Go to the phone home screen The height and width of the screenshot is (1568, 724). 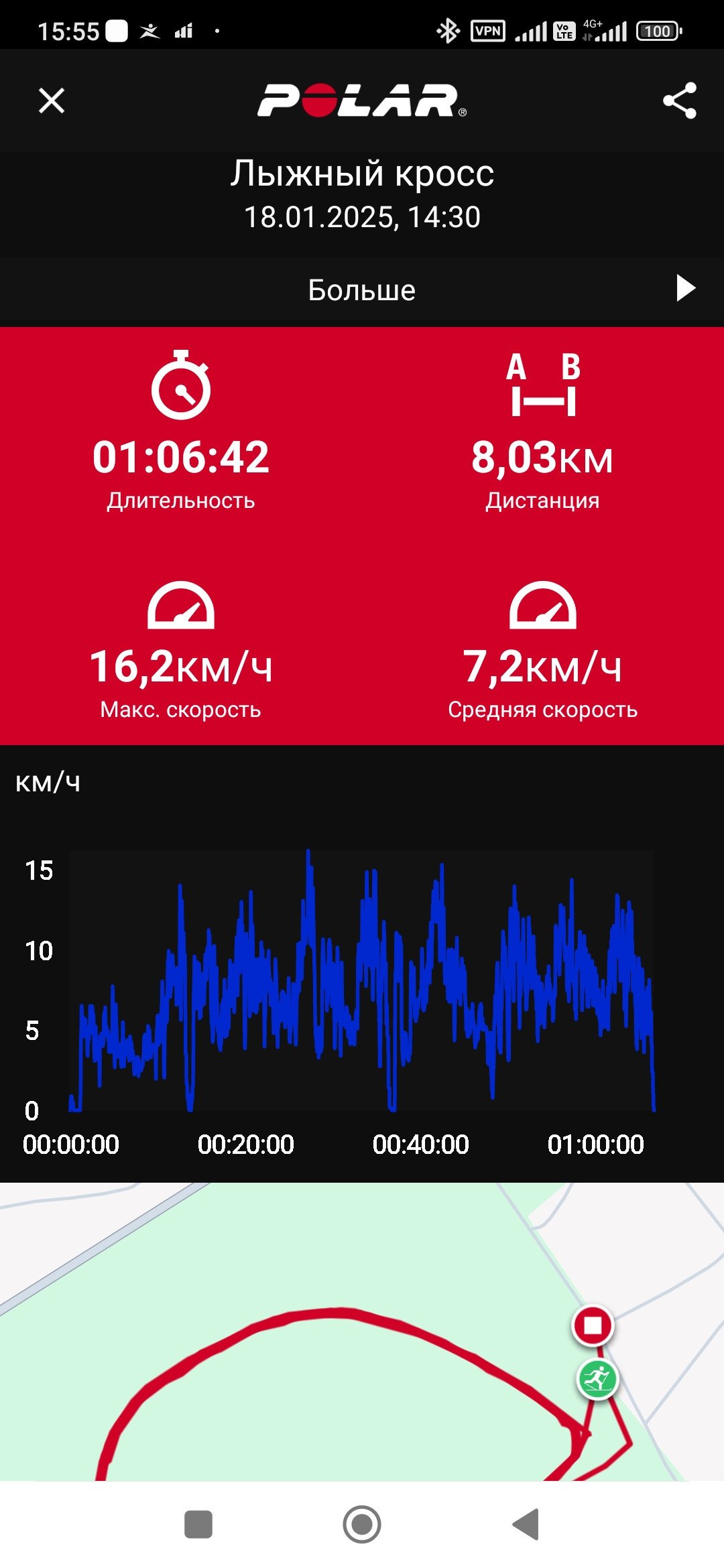(x=362, y=1525)
